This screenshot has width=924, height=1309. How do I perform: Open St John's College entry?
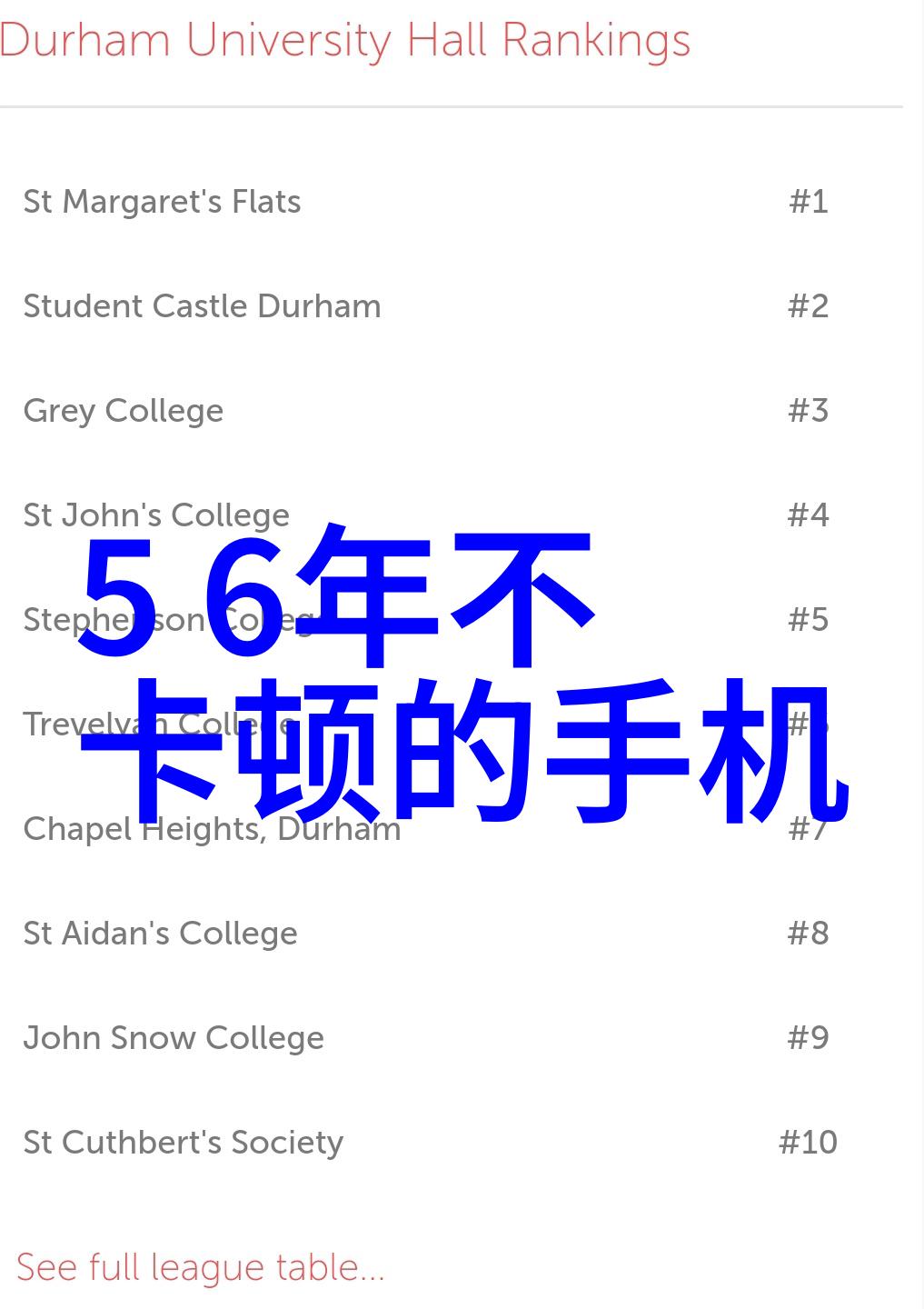(x=156, y=515)
